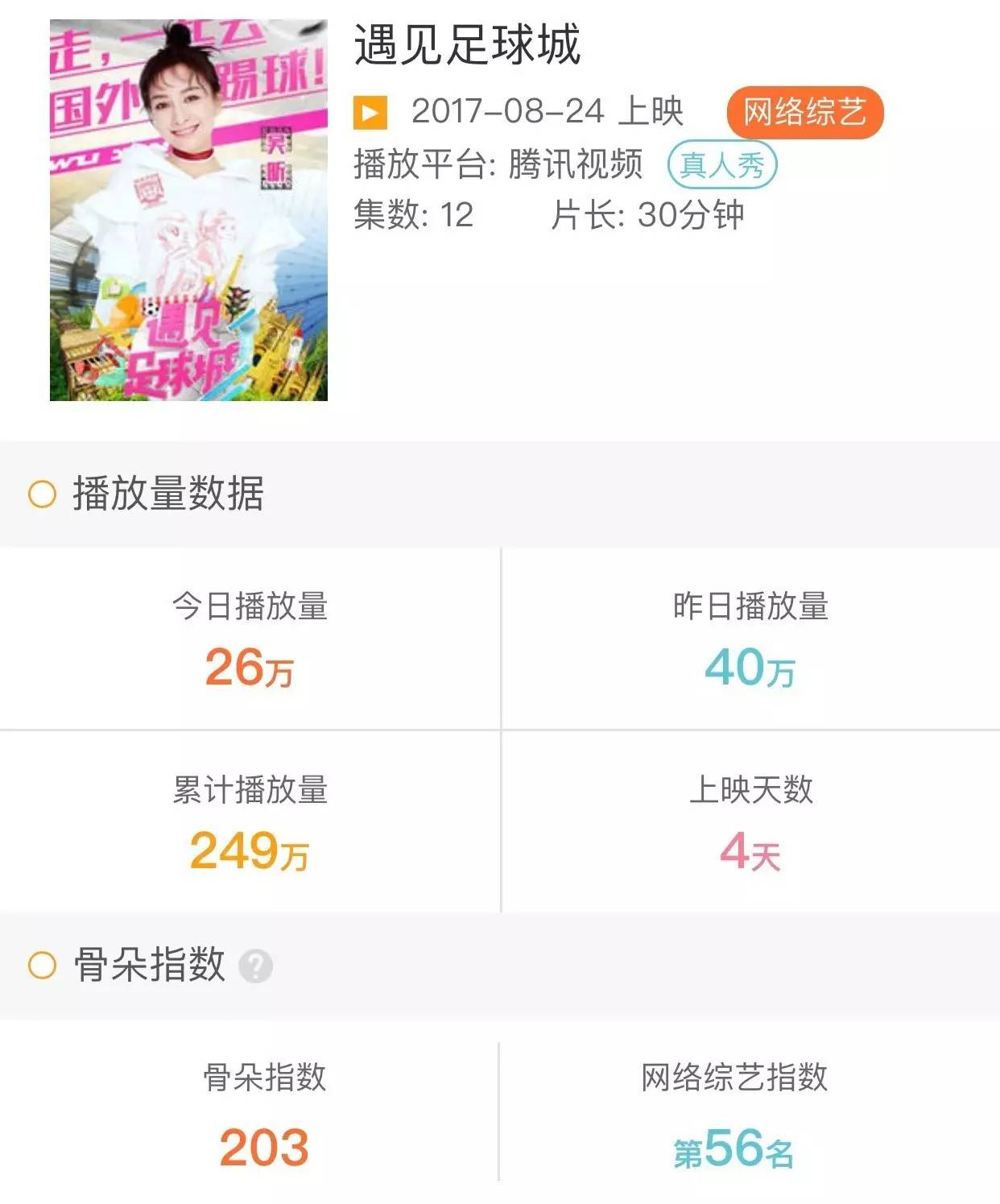Click the release date 2017-08-24 上映
This screenshot has width=1000, height=1204.
[x=548, y=113]
